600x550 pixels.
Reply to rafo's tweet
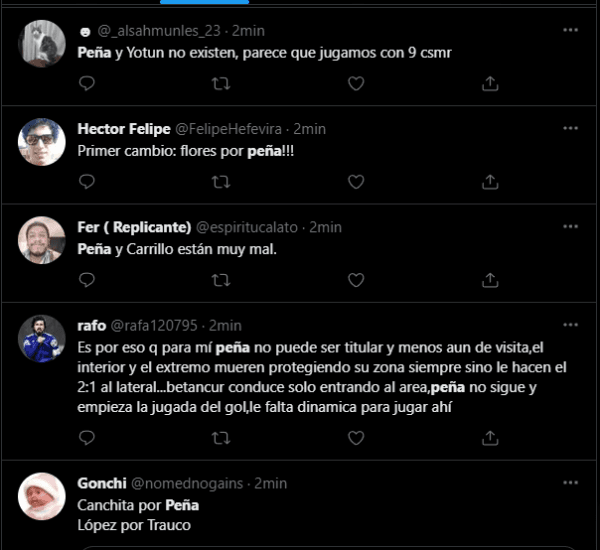[x=87, y=436]
